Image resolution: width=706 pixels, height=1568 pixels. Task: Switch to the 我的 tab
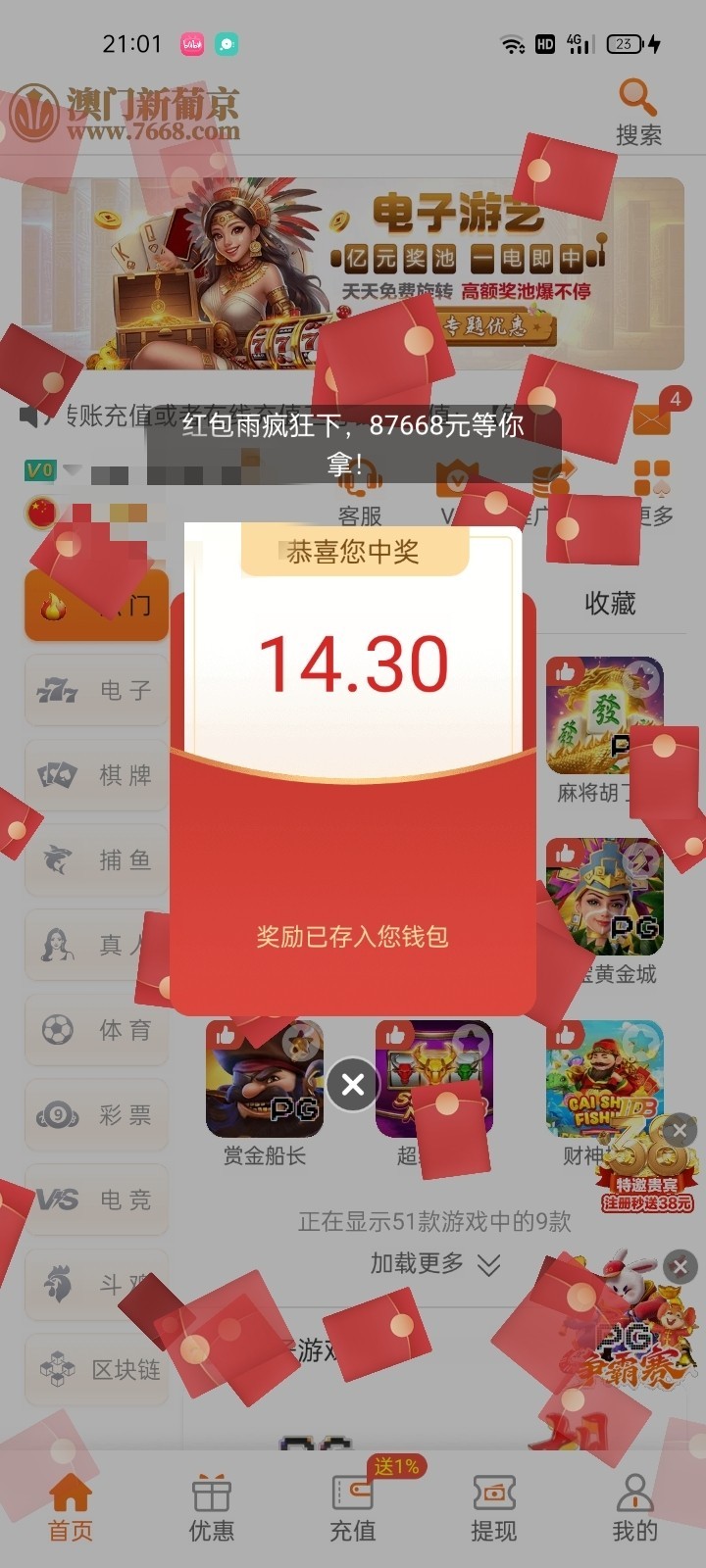(634, 1507)
